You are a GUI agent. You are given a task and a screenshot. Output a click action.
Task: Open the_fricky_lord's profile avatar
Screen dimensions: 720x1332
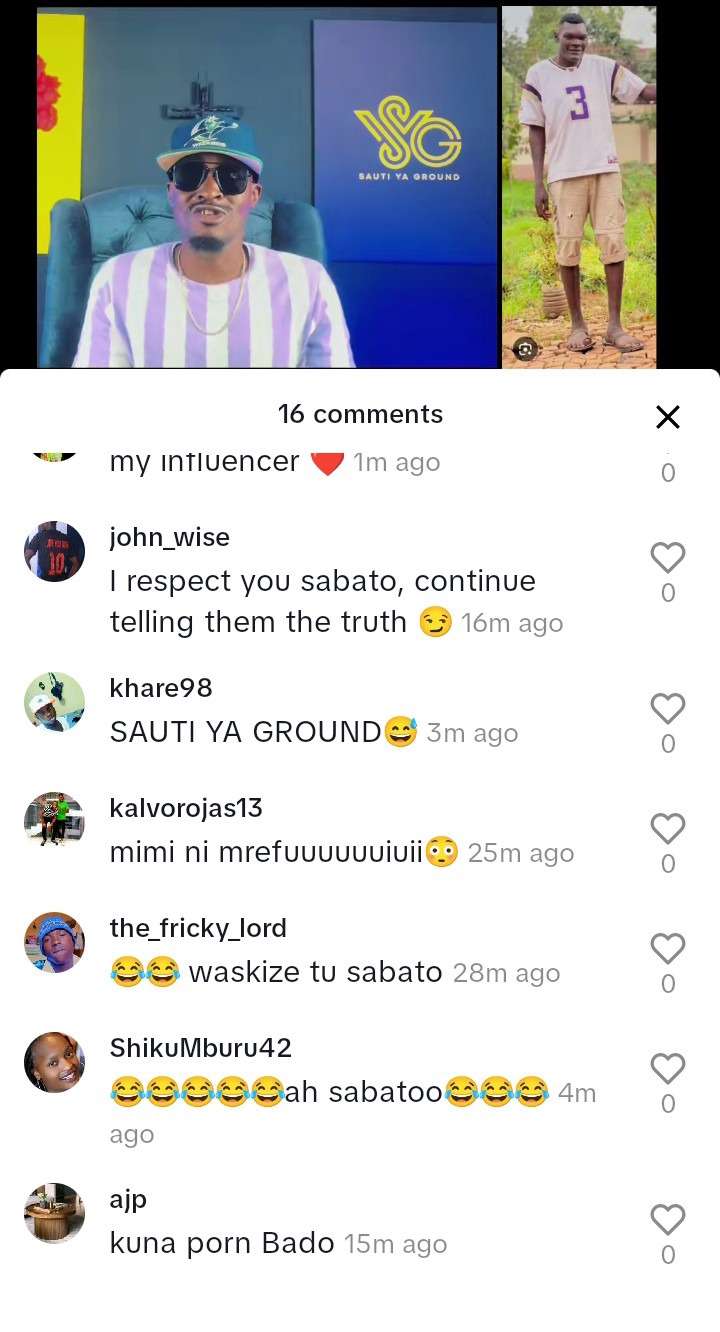pyautogui.click(x=54, y=942)
